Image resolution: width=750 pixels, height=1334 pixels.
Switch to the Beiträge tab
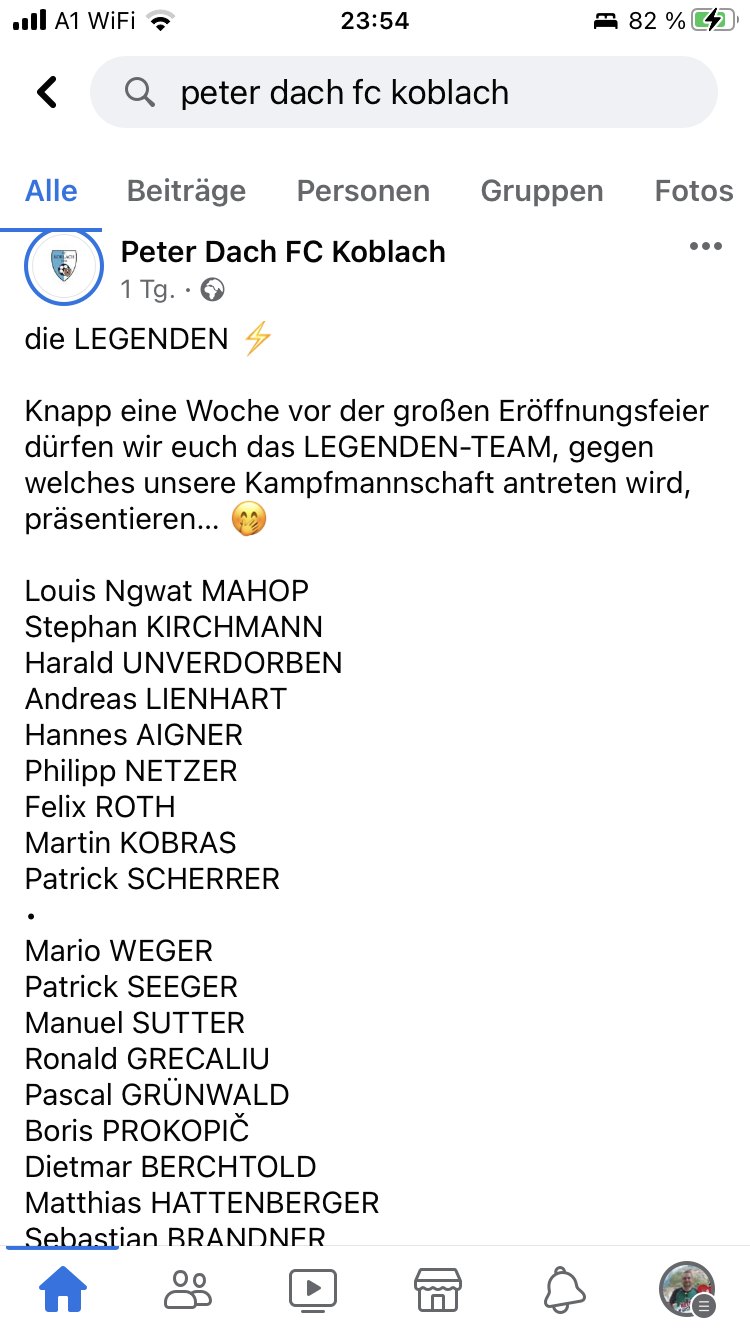[186, 191]
